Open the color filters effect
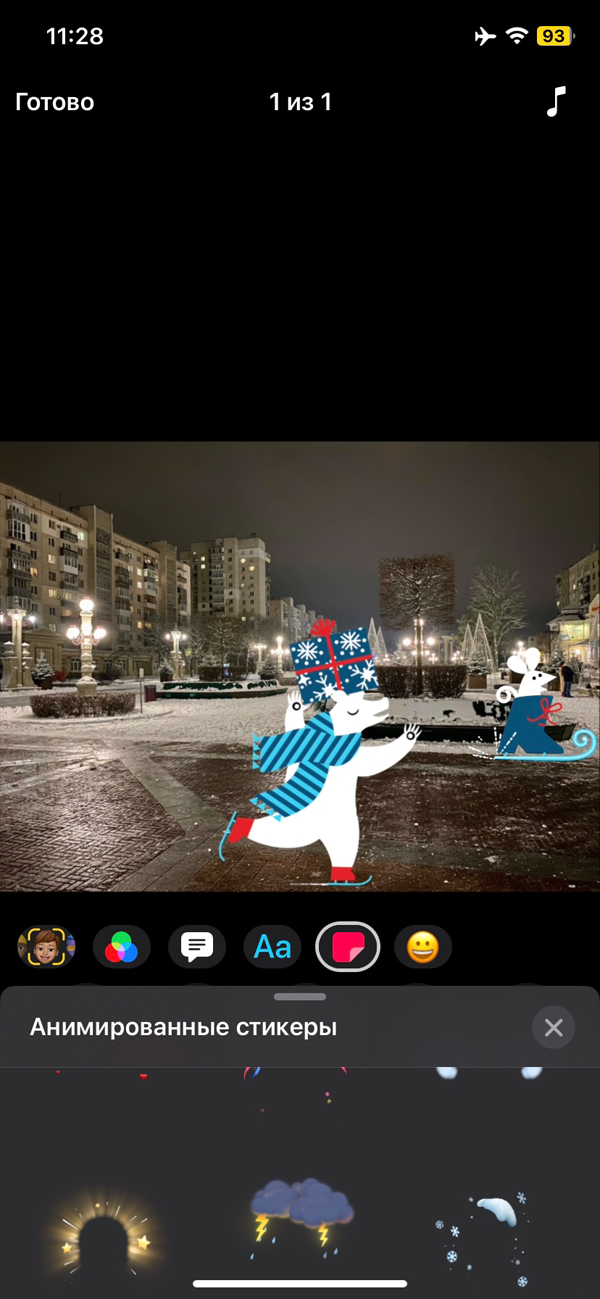 click(121, 946)
